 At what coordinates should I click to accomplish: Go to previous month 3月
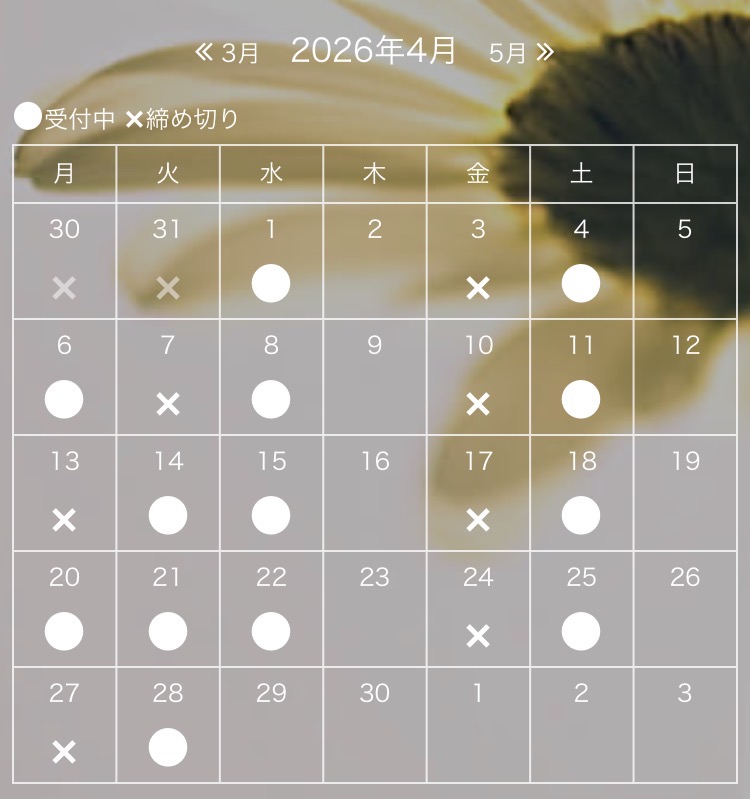point(227,53)
